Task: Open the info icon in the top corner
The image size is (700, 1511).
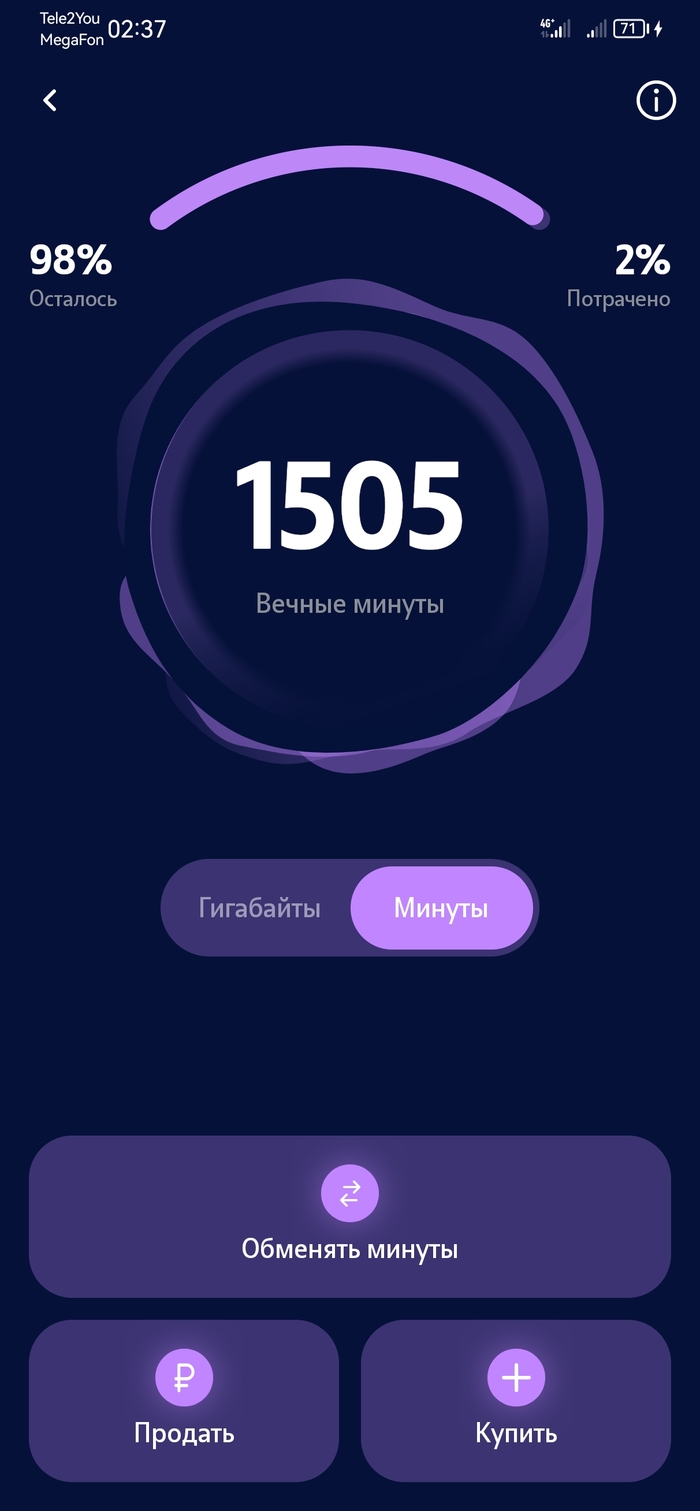Action: 656,100
